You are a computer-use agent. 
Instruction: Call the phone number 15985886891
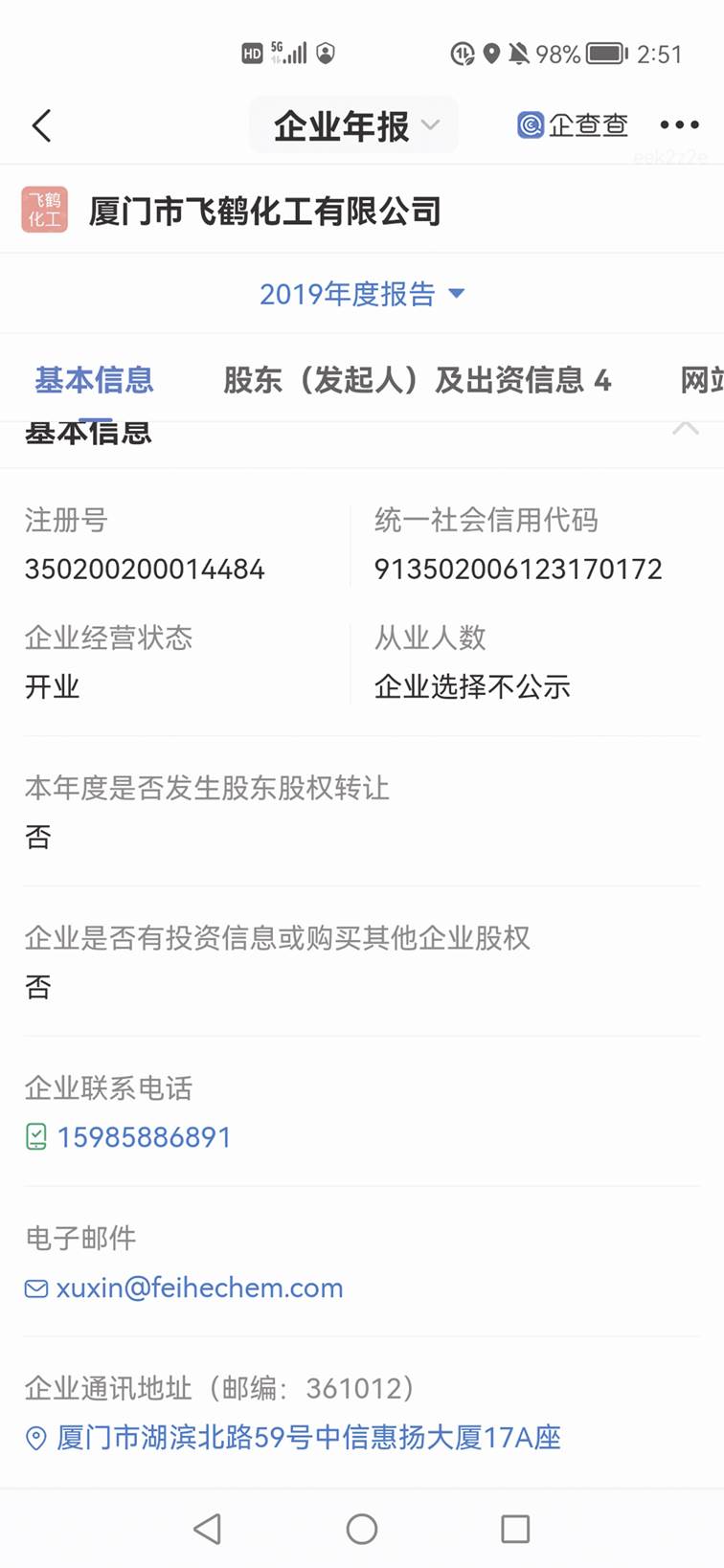pos(144,1137)
